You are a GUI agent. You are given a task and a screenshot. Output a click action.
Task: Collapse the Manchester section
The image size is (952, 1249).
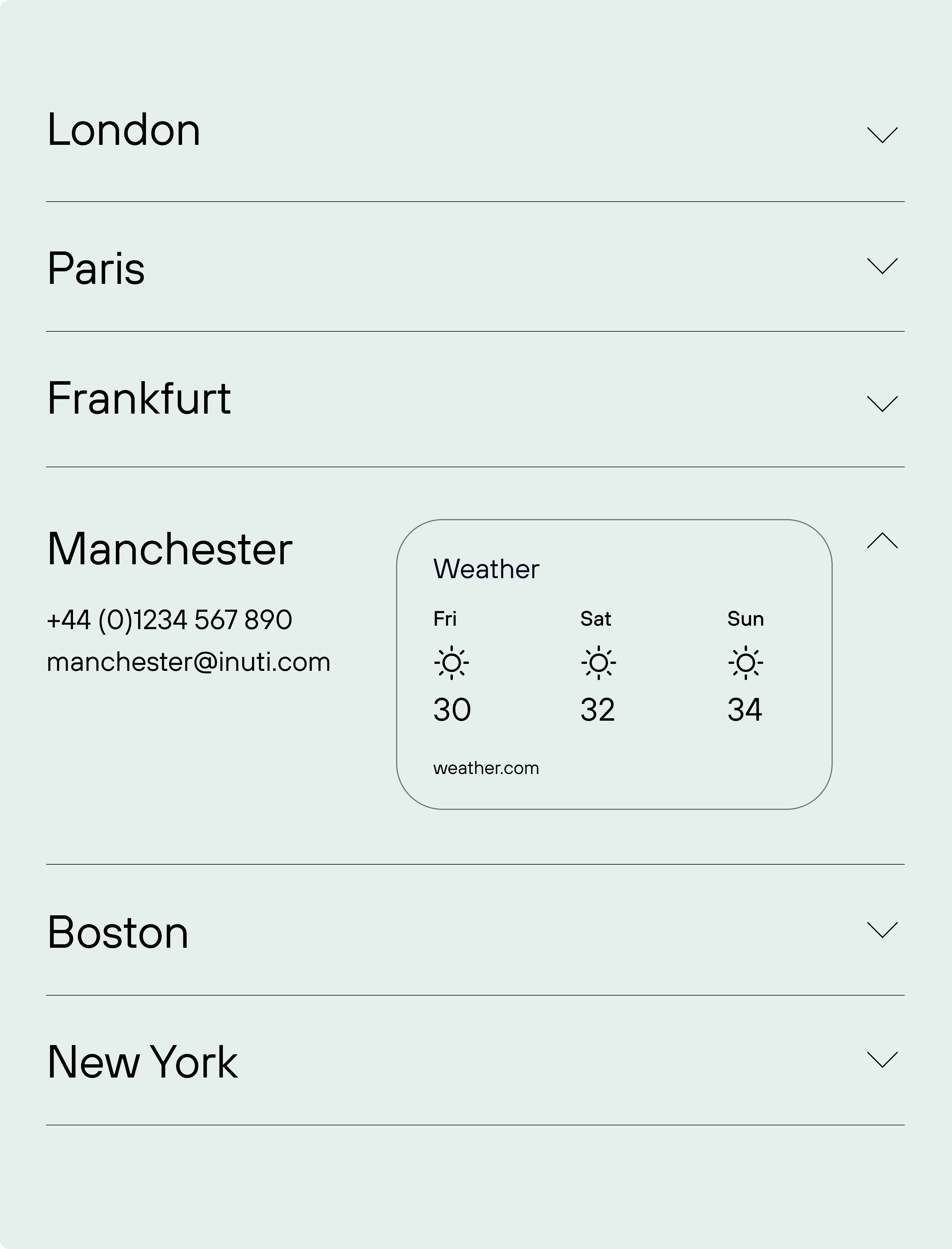pyautogui.click(x=882, y=541)
